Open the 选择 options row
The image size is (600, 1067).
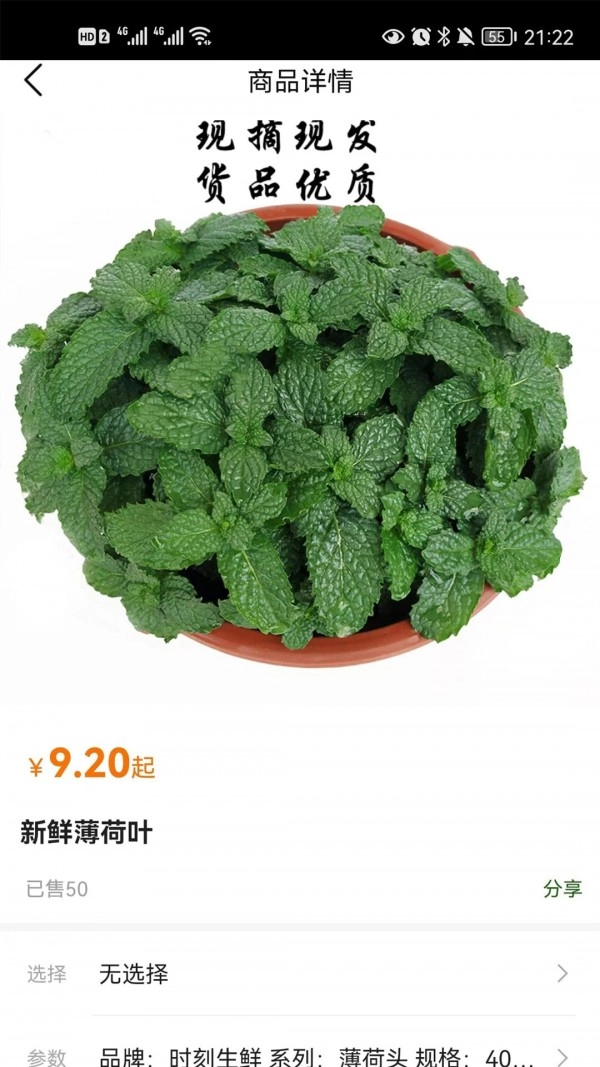click(x=300, y=974)
